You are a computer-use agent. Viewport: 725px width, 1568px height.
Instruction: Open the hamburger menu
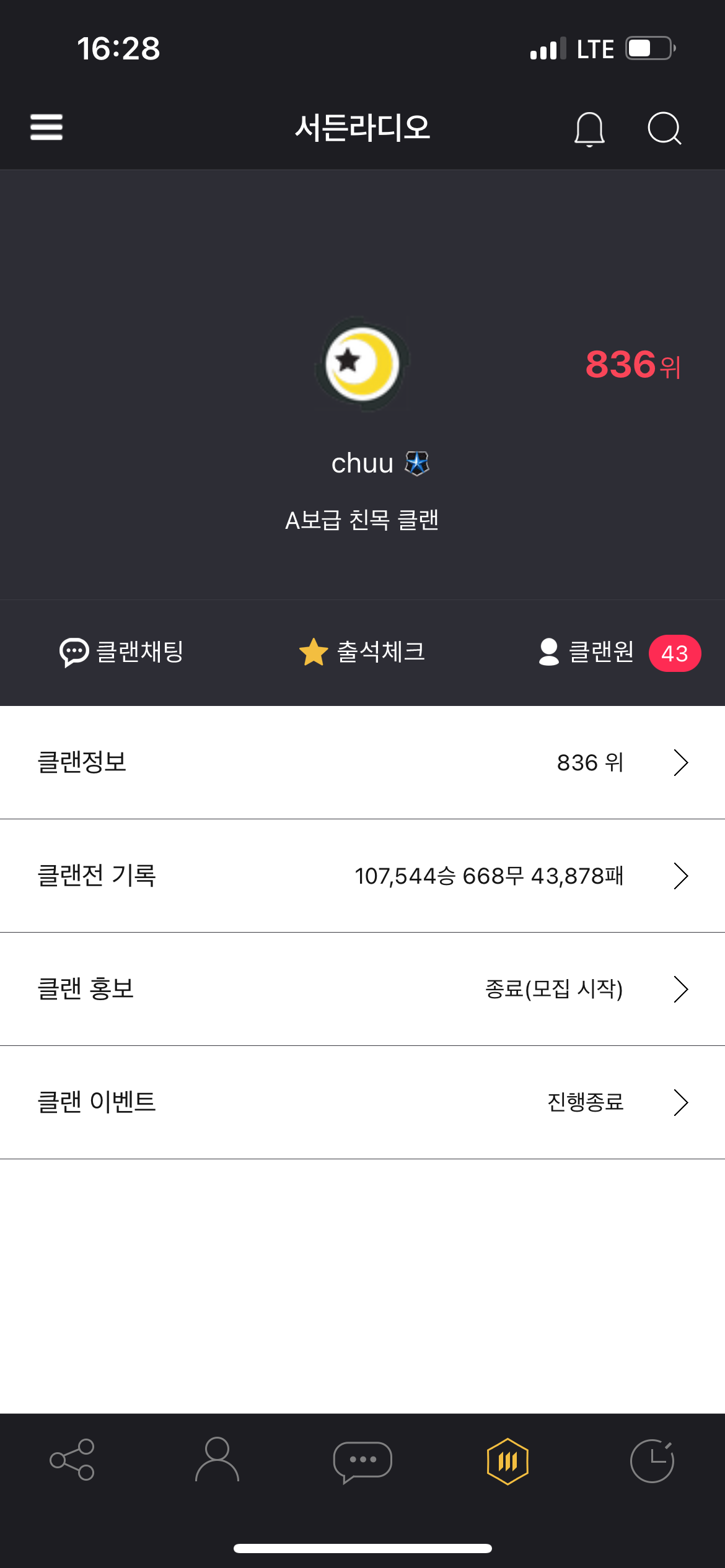pyautogui.click(x=46, y=128)
